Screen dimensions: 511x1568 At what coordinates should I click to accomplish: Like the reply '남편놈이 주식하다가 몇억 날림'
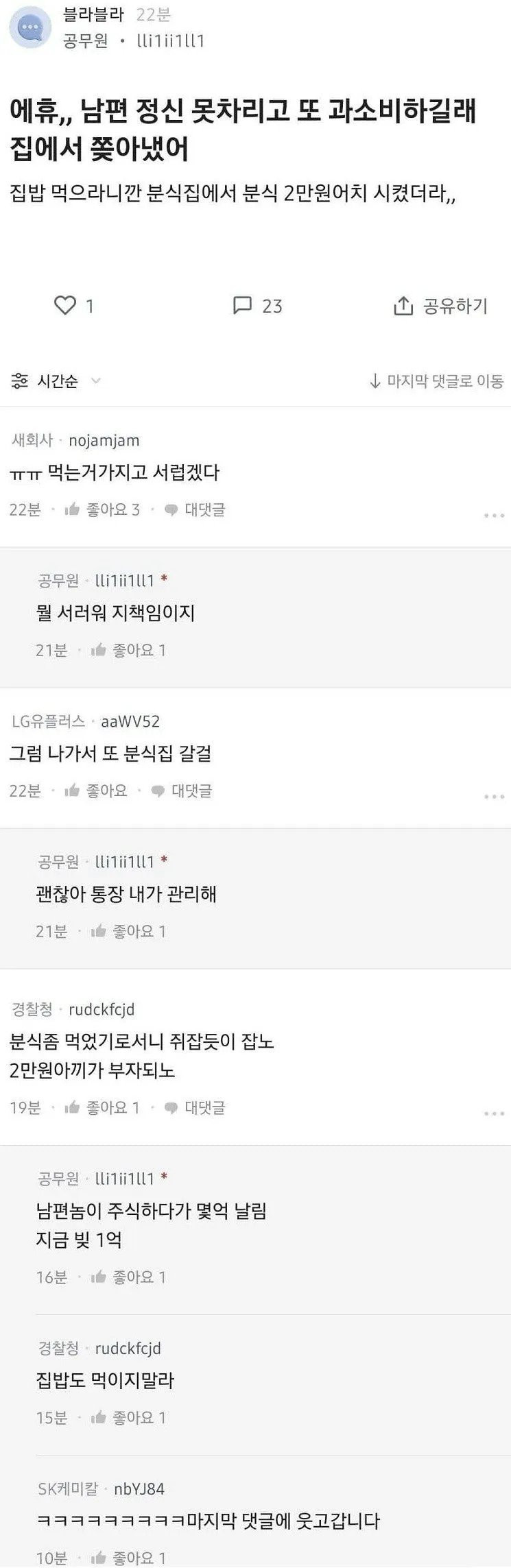128,1277
